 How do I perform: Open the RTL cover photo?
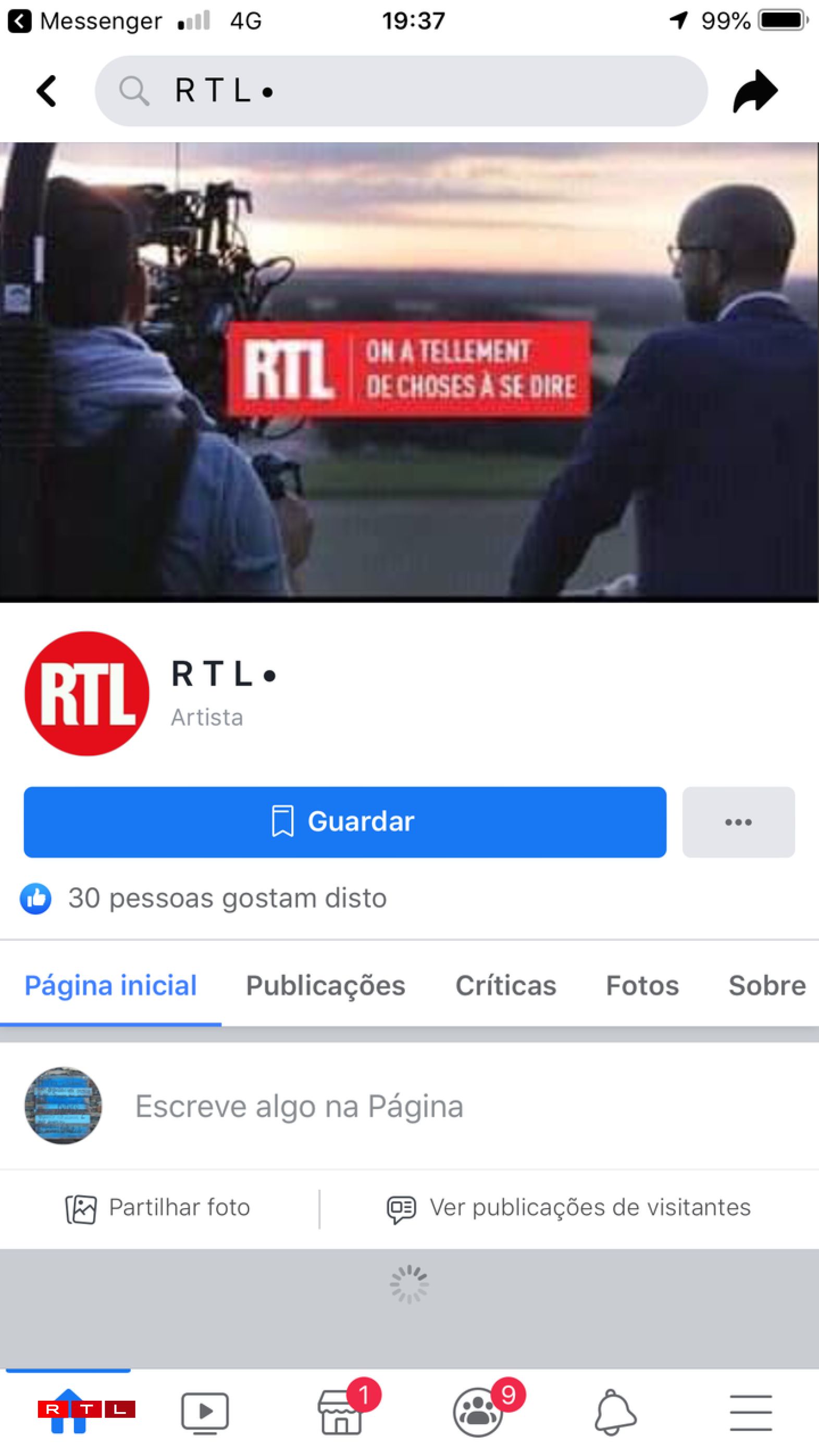click(x=409, y=371)
